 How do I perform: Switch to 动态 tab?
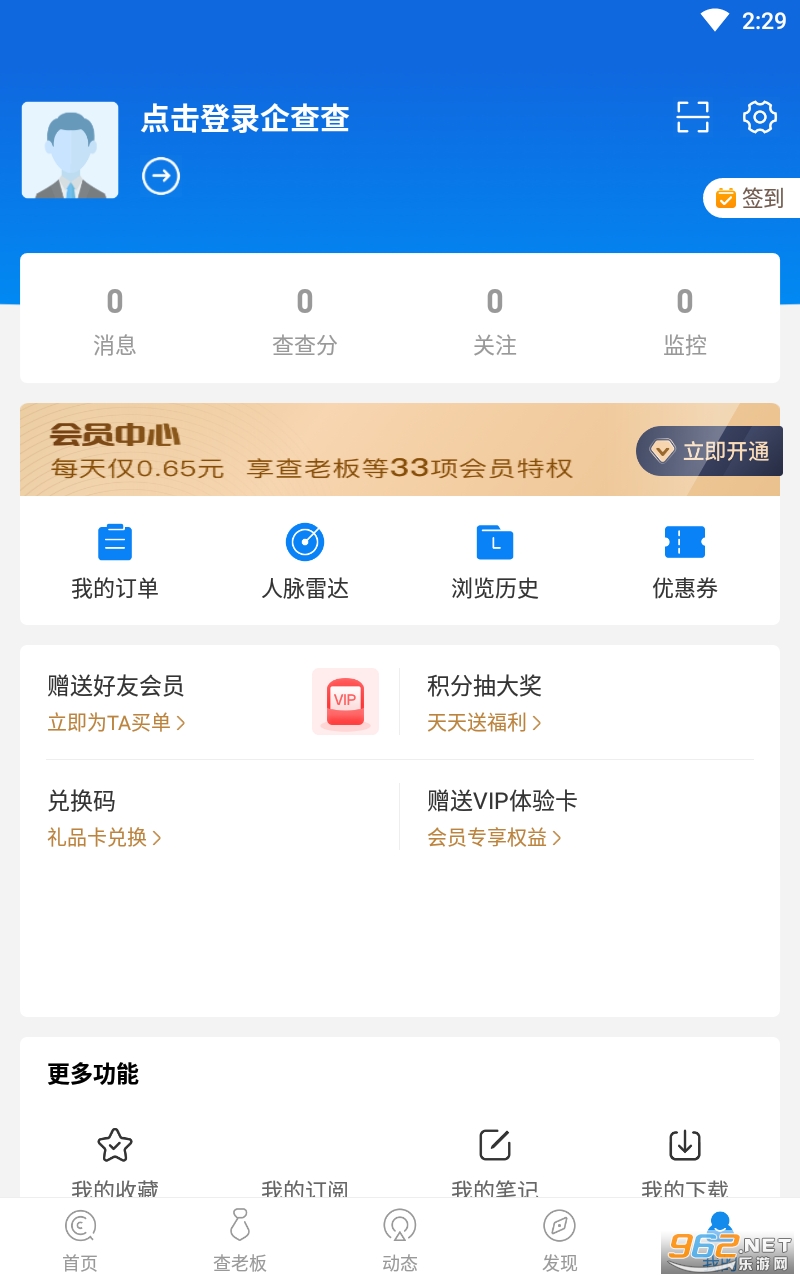coord(400,1240)
